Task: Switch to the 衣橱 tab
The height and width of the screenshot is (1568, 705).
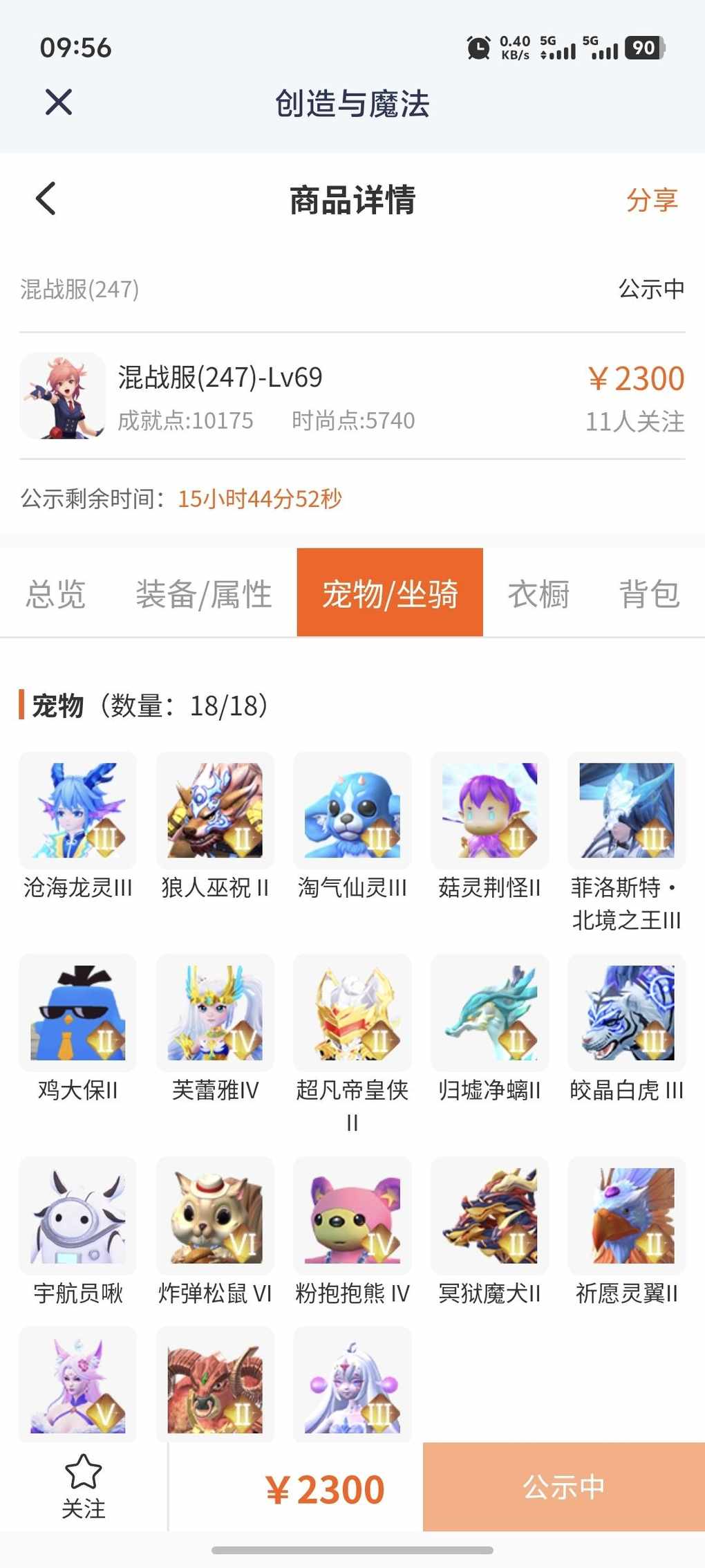Action: pos(538,593)
